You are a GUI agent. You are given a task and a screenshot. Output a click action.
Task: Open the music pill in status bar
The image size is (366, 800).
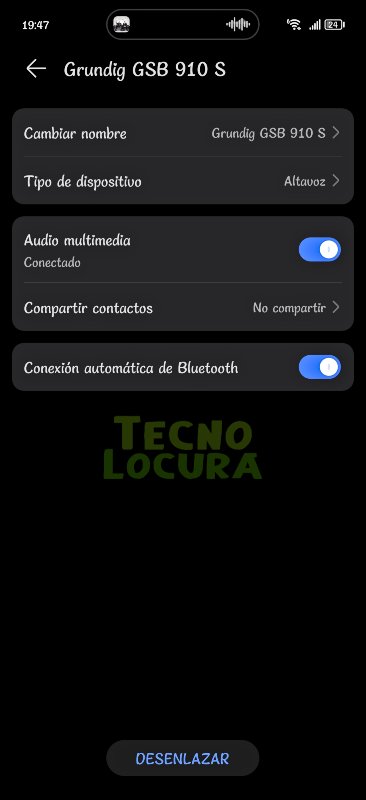point(183,24)
